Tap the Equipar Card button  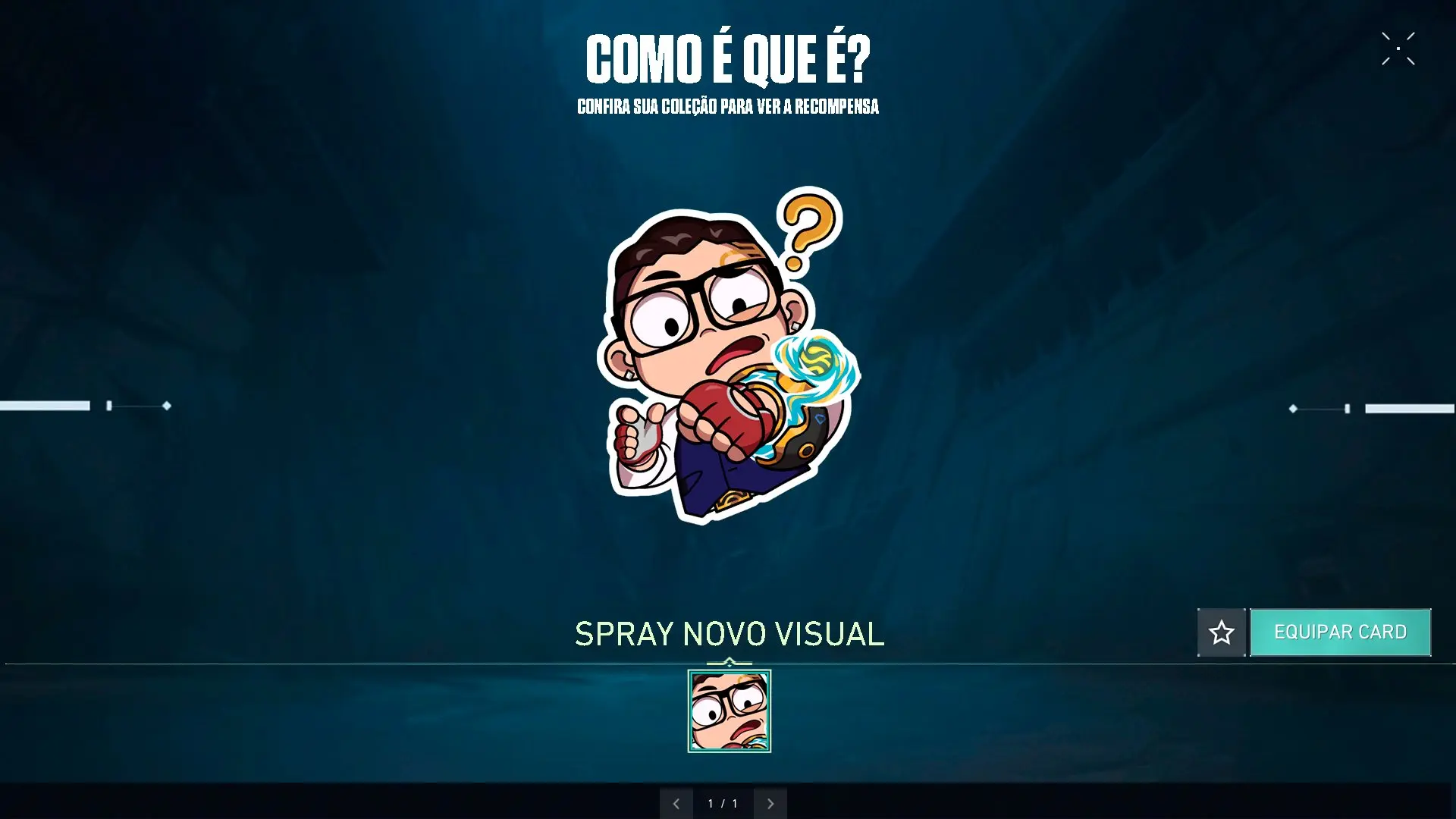click(1340, 632)
